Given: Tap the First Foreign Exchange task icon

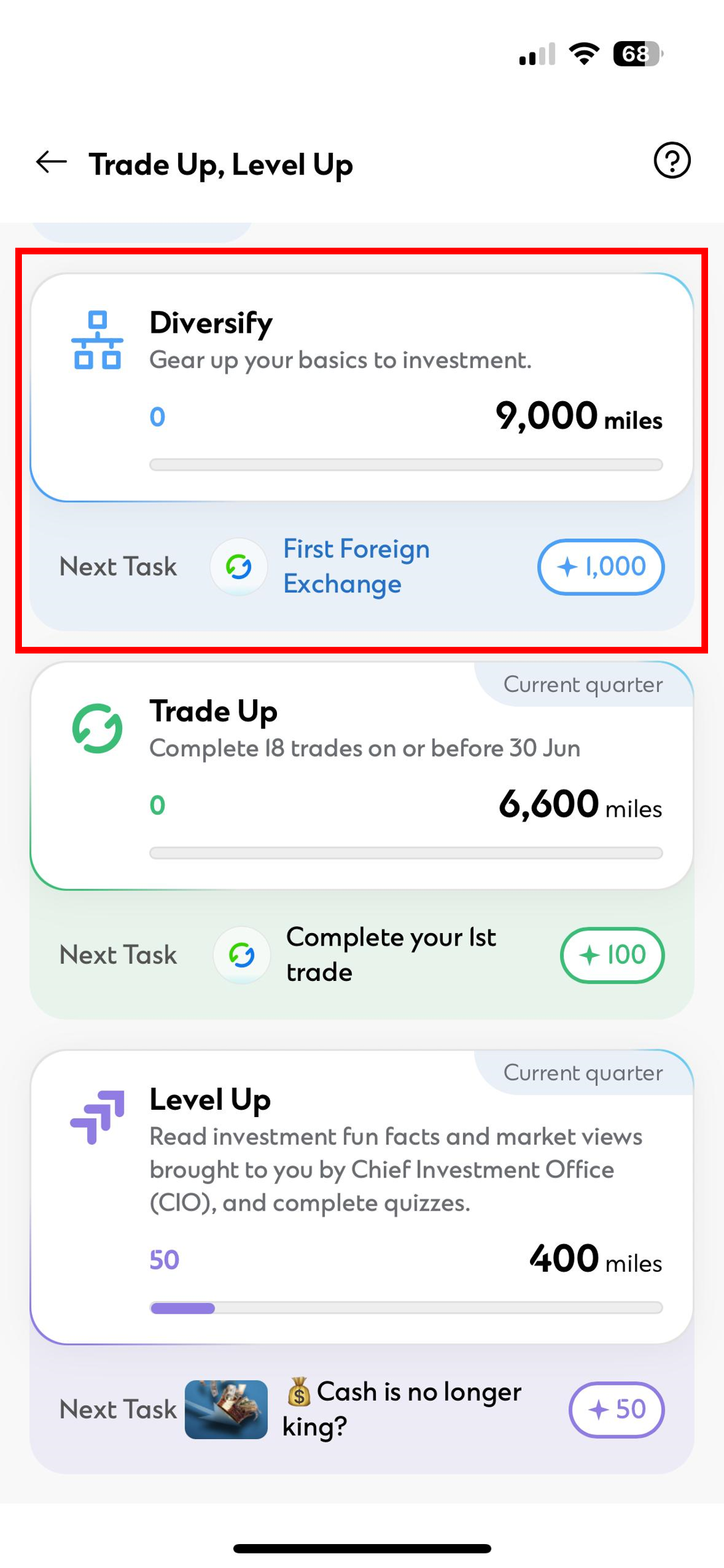Looking at the screenshot, I should [239, 566].
